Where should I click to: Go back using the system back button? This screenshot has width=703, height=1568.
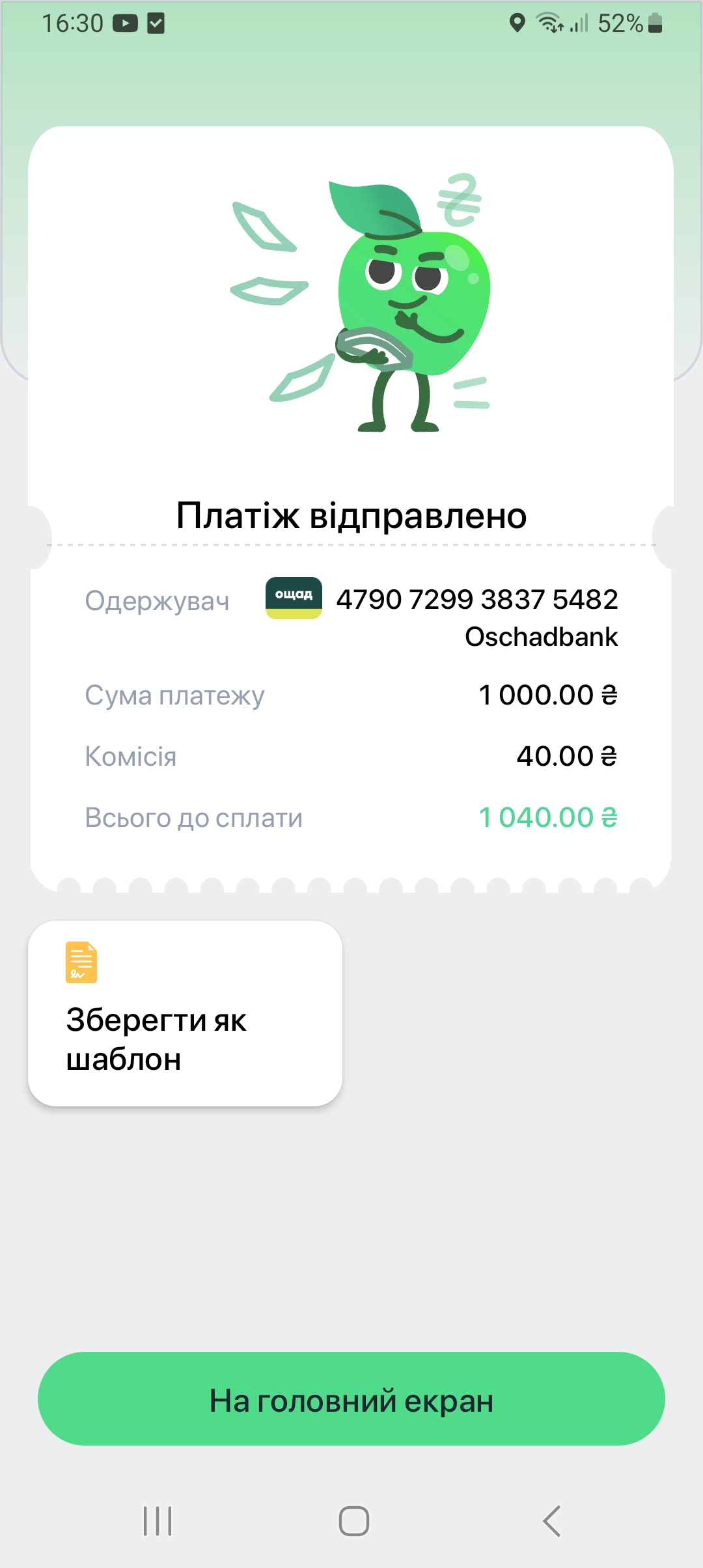pyautogui.click(x=551, y=1521)
